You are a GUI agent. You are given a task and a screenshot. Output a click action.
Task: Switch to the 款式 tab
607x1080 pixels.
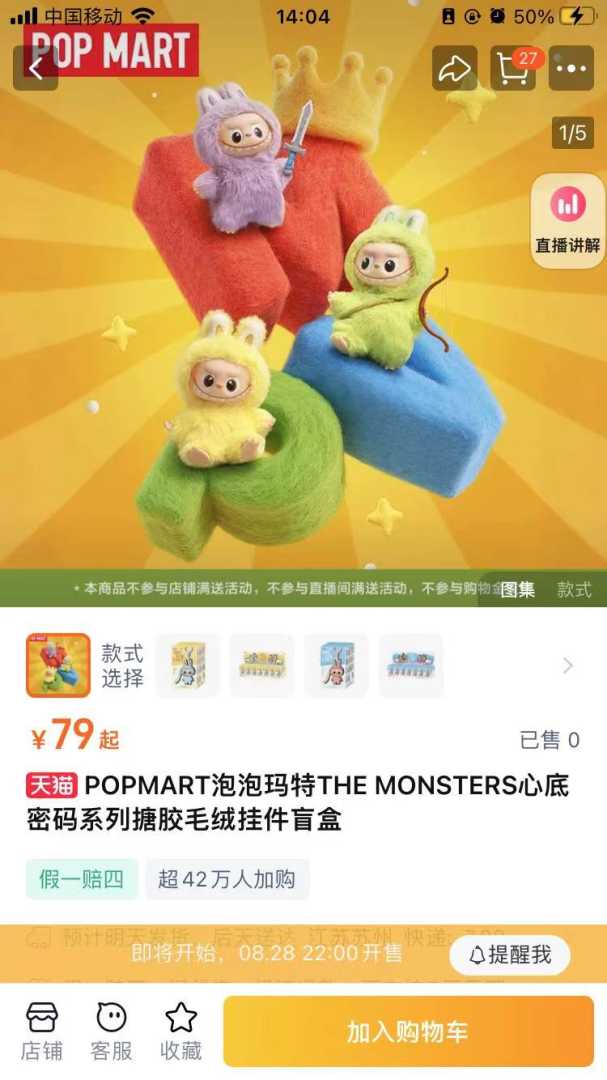(x=574, y=589)
